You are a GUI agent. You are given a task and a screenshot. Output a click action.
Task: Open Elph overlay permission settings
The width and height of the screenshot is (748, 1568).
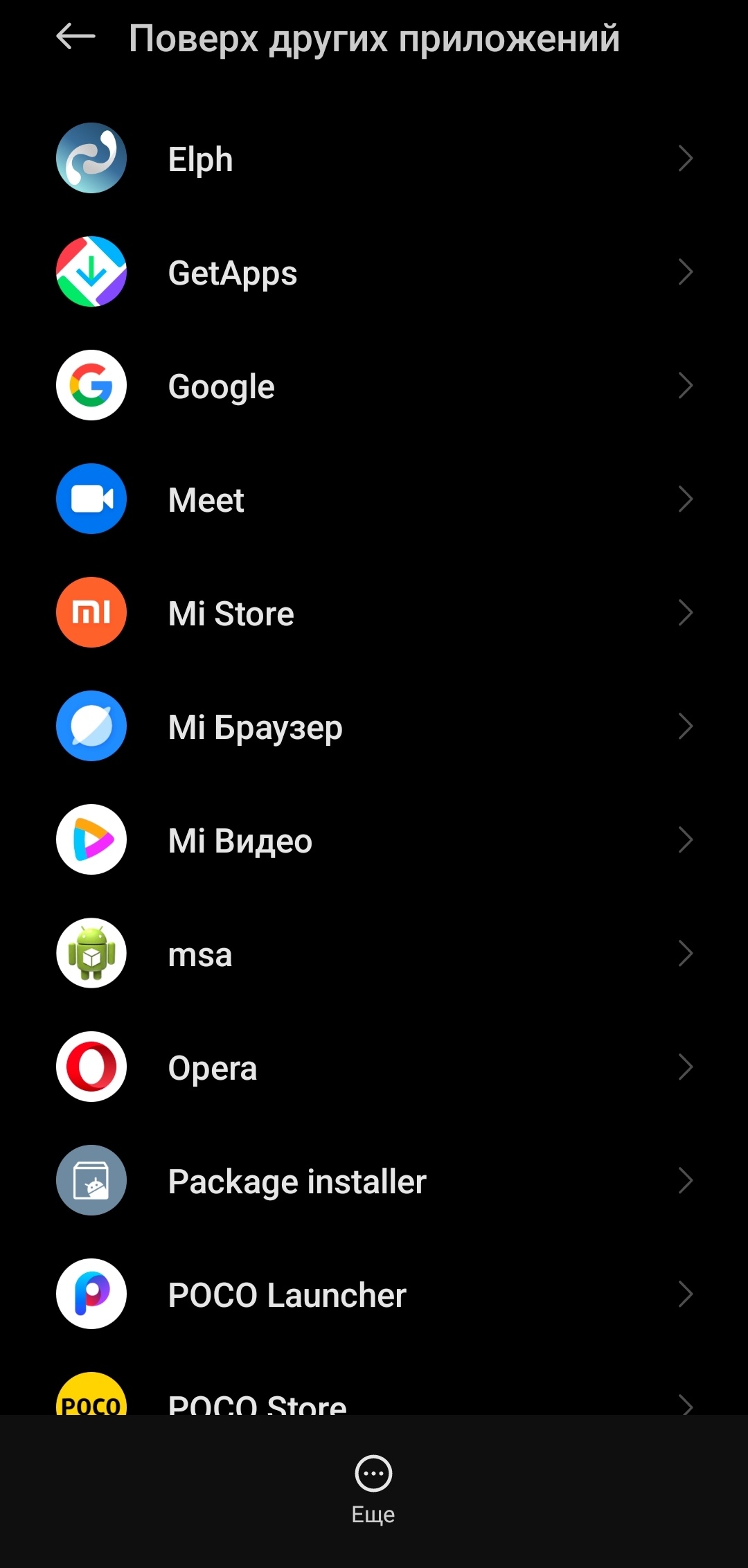pyautogui.click(x=374, y=159)
